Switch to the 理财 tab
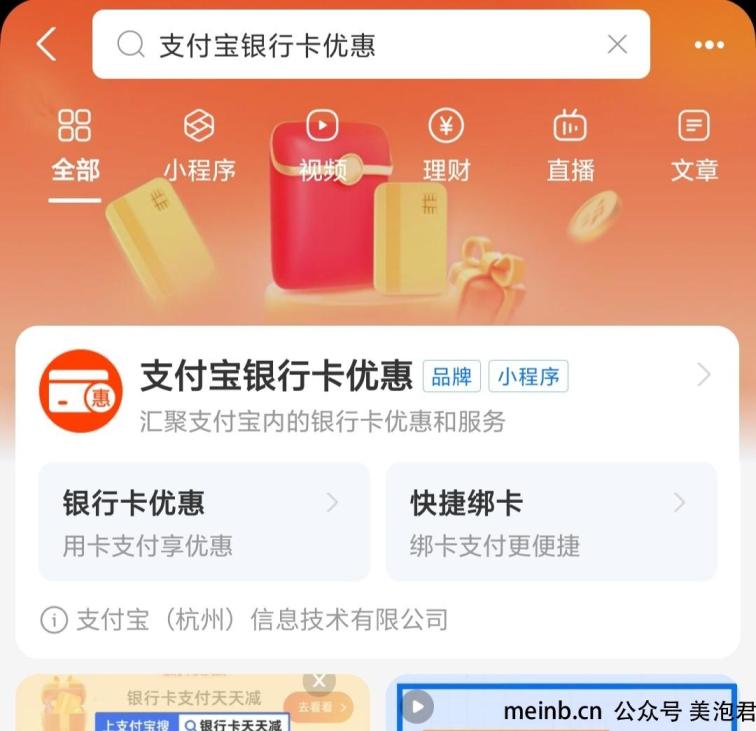 point(446,146)
